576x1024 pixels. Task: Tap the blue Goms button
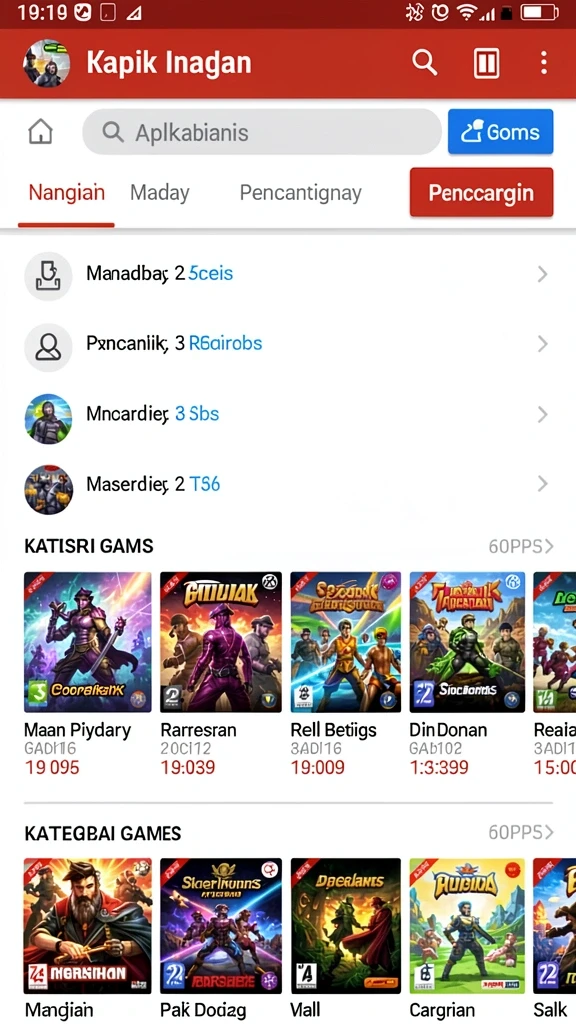click(x=500, y=132)
